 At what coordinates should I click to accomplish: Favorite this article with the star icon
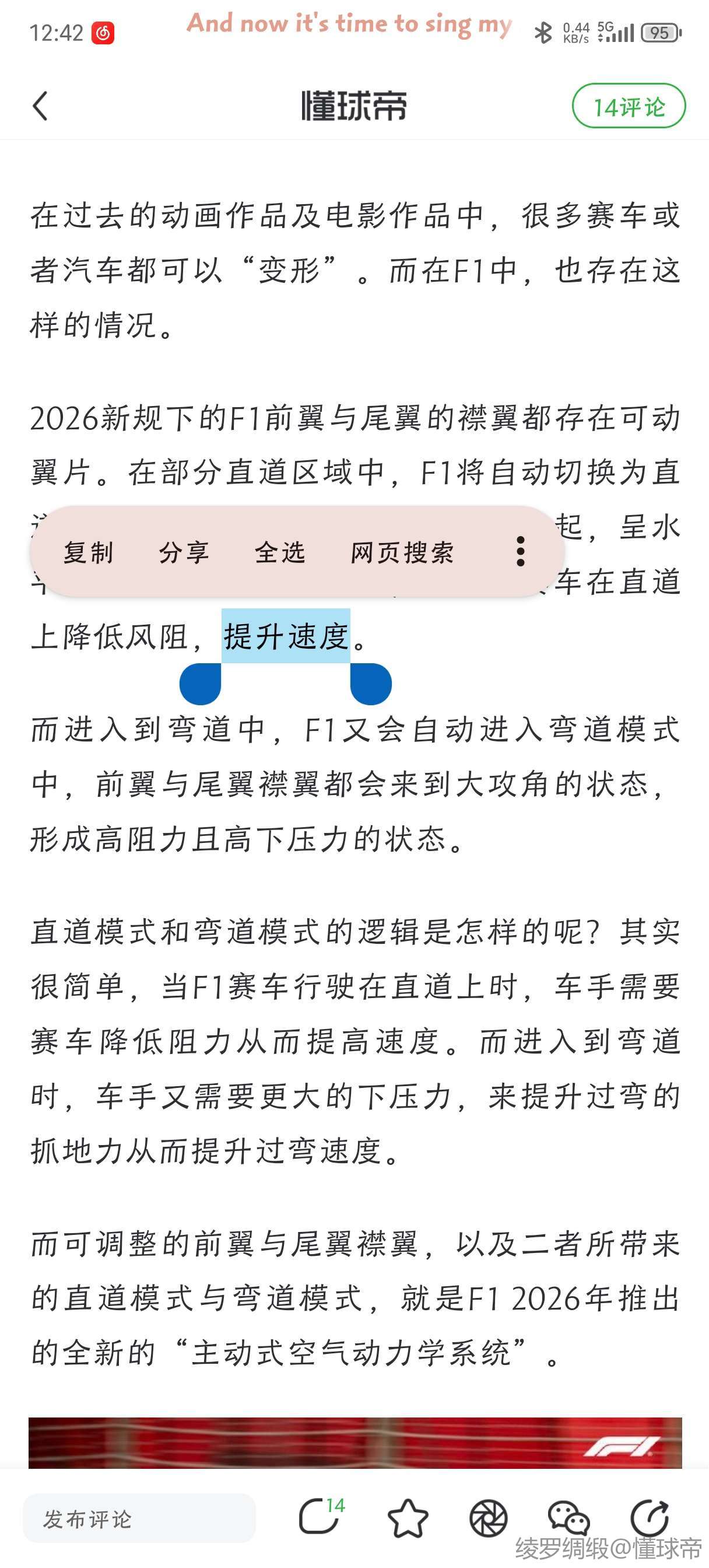(x=407, y=1517)
